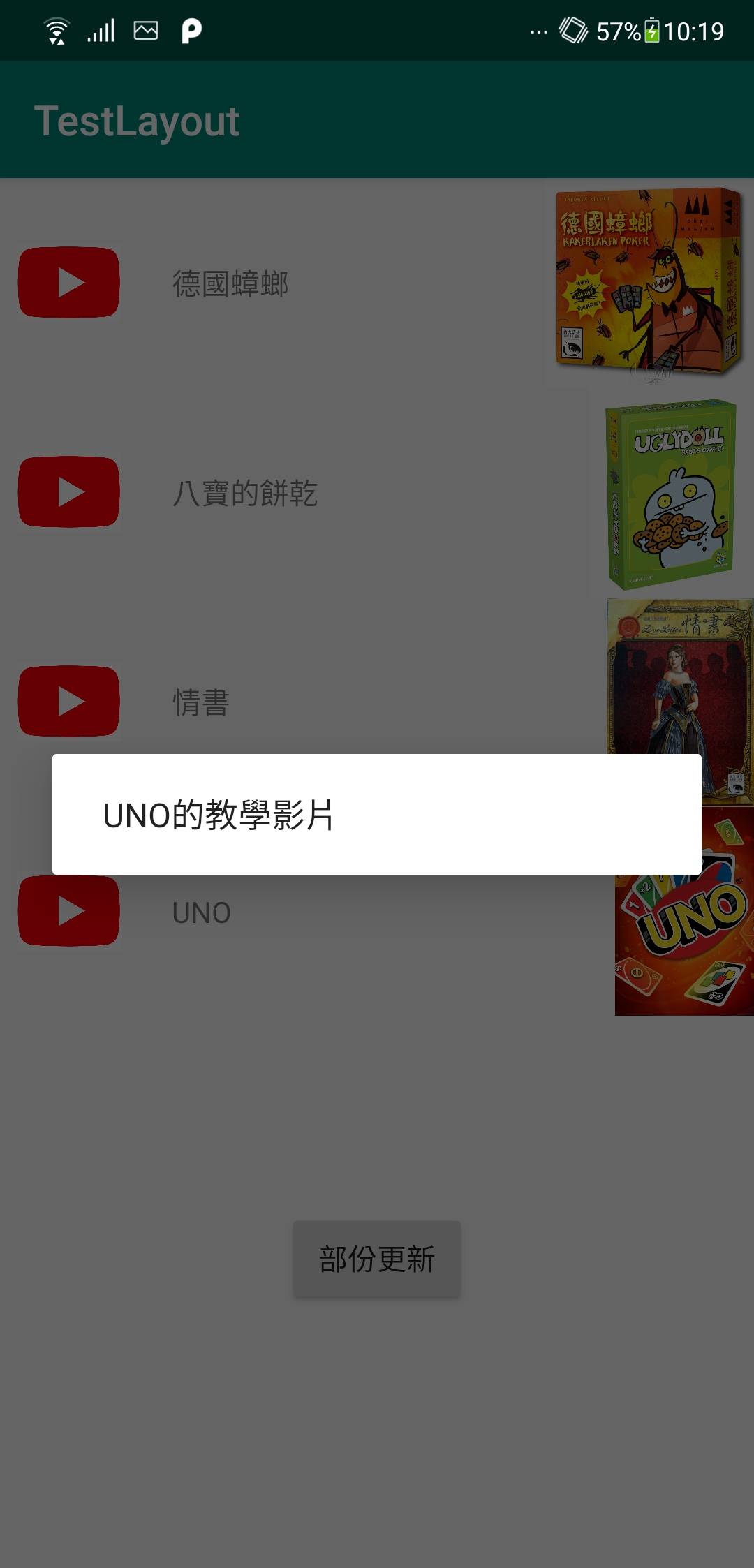Open the UglyDoll game cover image

pos(672,494)
